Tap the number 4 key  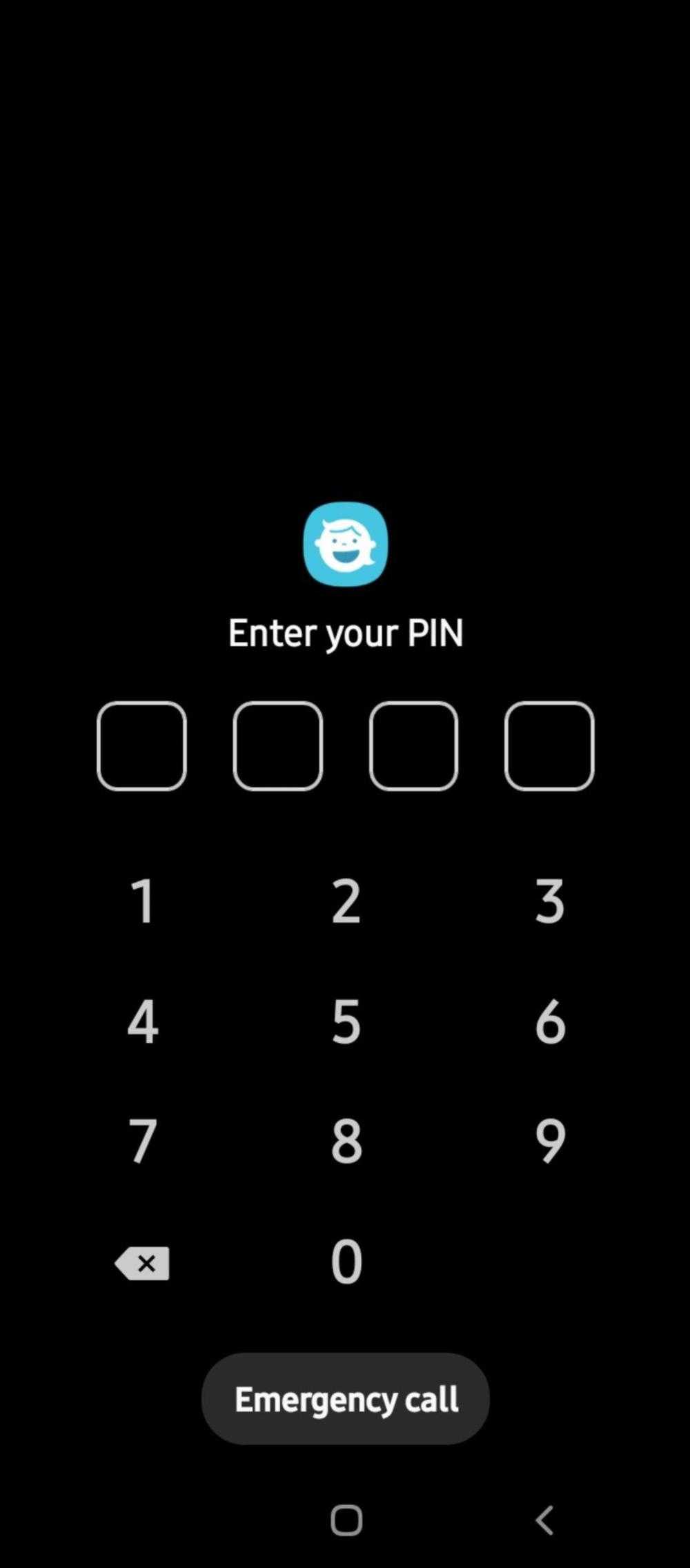143,1021
